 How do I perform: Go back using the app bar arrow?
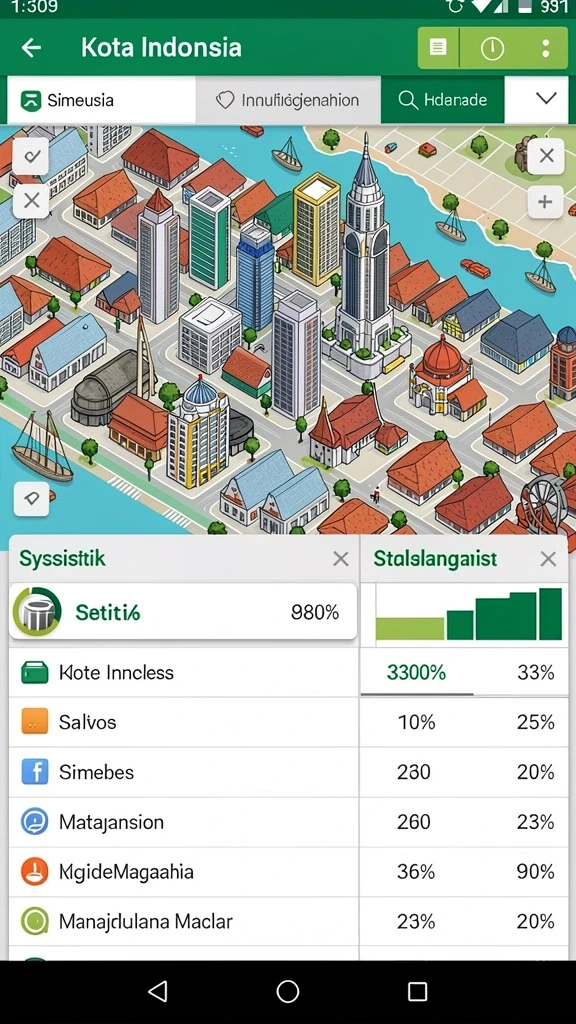point(31,48)
